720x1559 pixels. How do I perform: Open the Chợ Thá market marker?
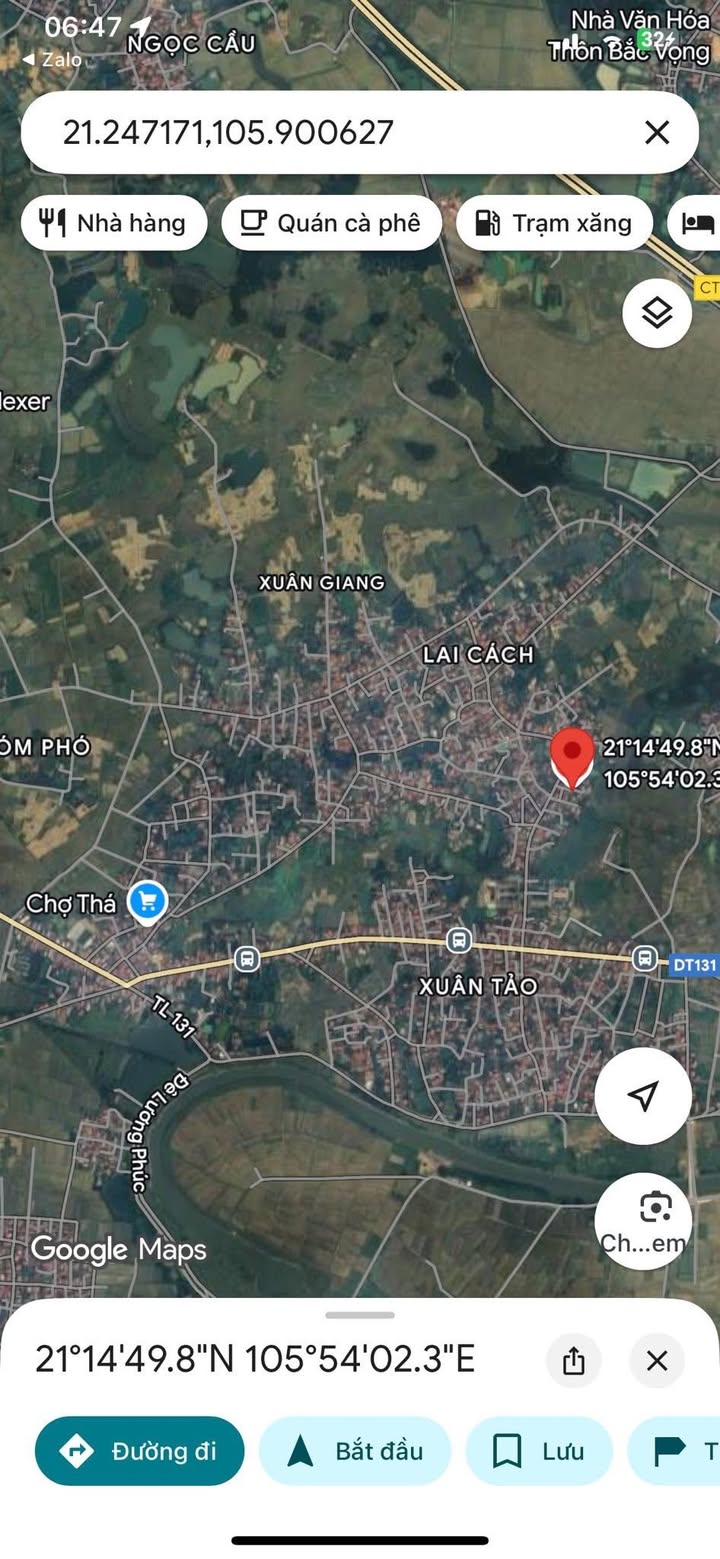[148, 903]
